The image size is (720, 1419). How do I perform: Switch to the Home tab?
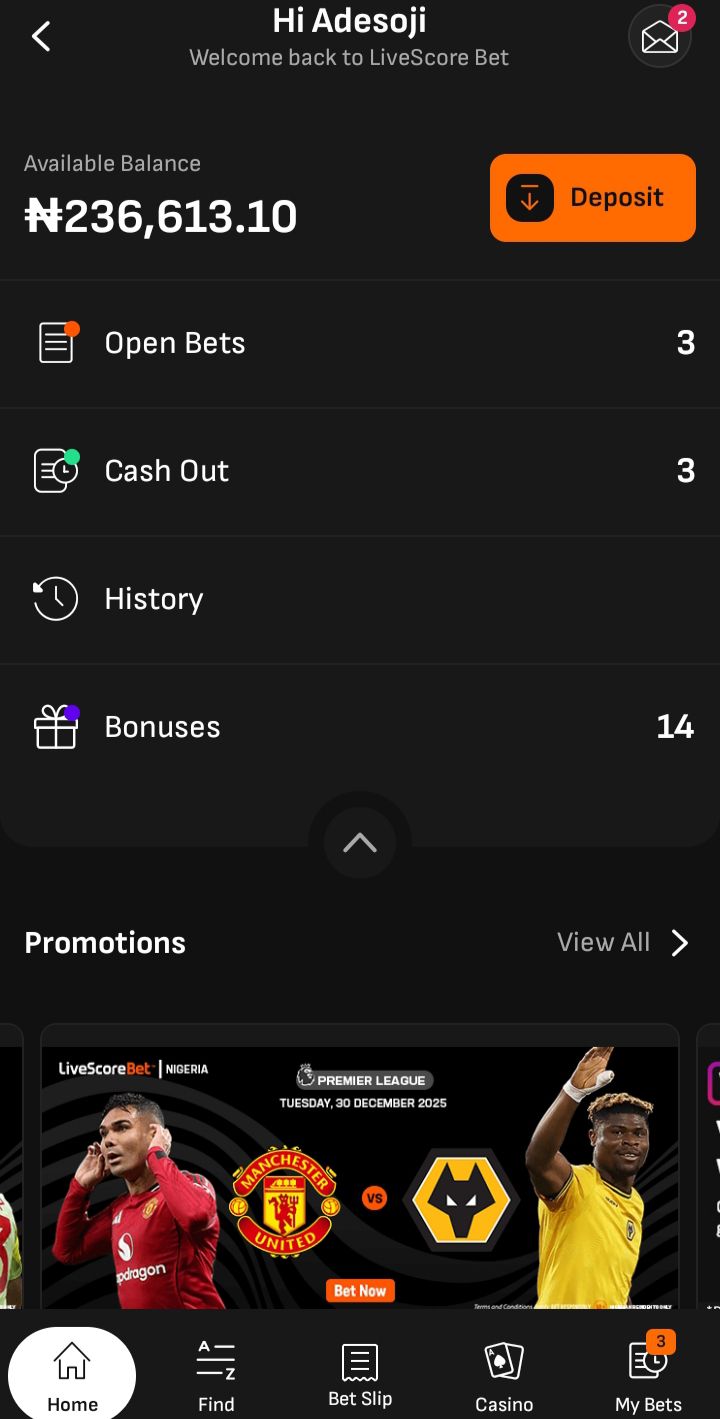72,1377
